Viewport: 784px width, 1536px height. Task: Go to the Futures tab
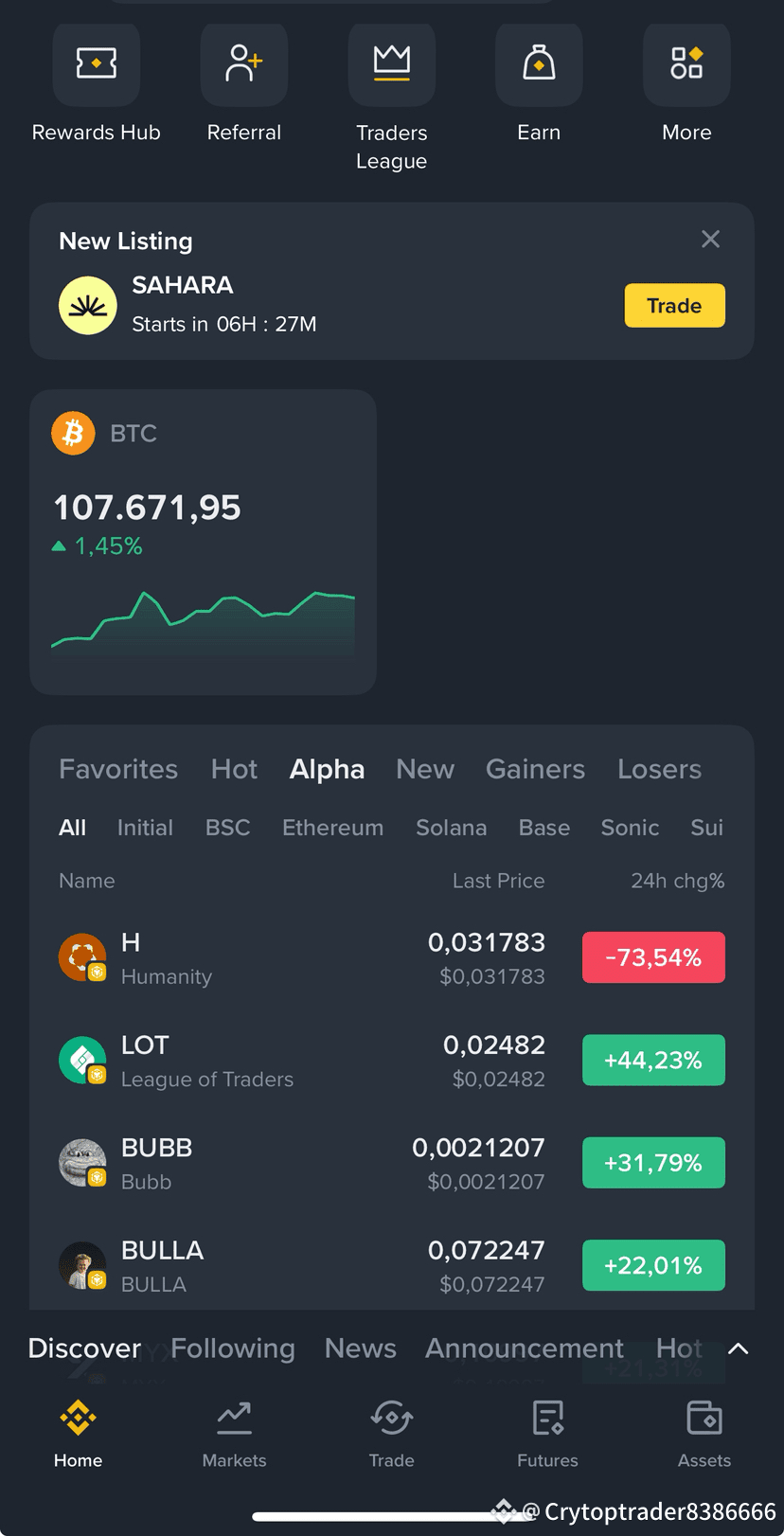(x=547, y=1434)
